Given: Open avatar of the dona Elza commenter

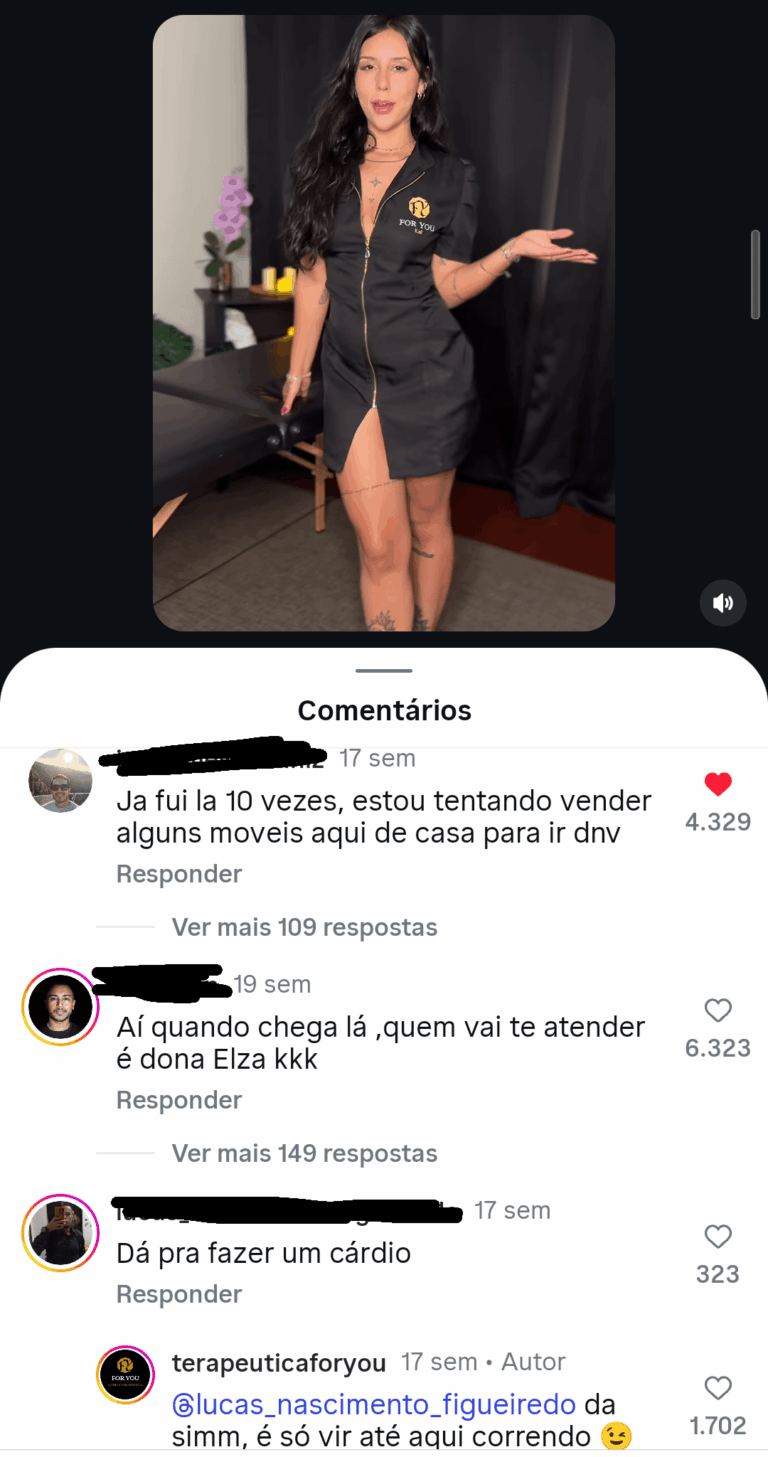Looking at the screenshot, I should [x=60, y=1007].
